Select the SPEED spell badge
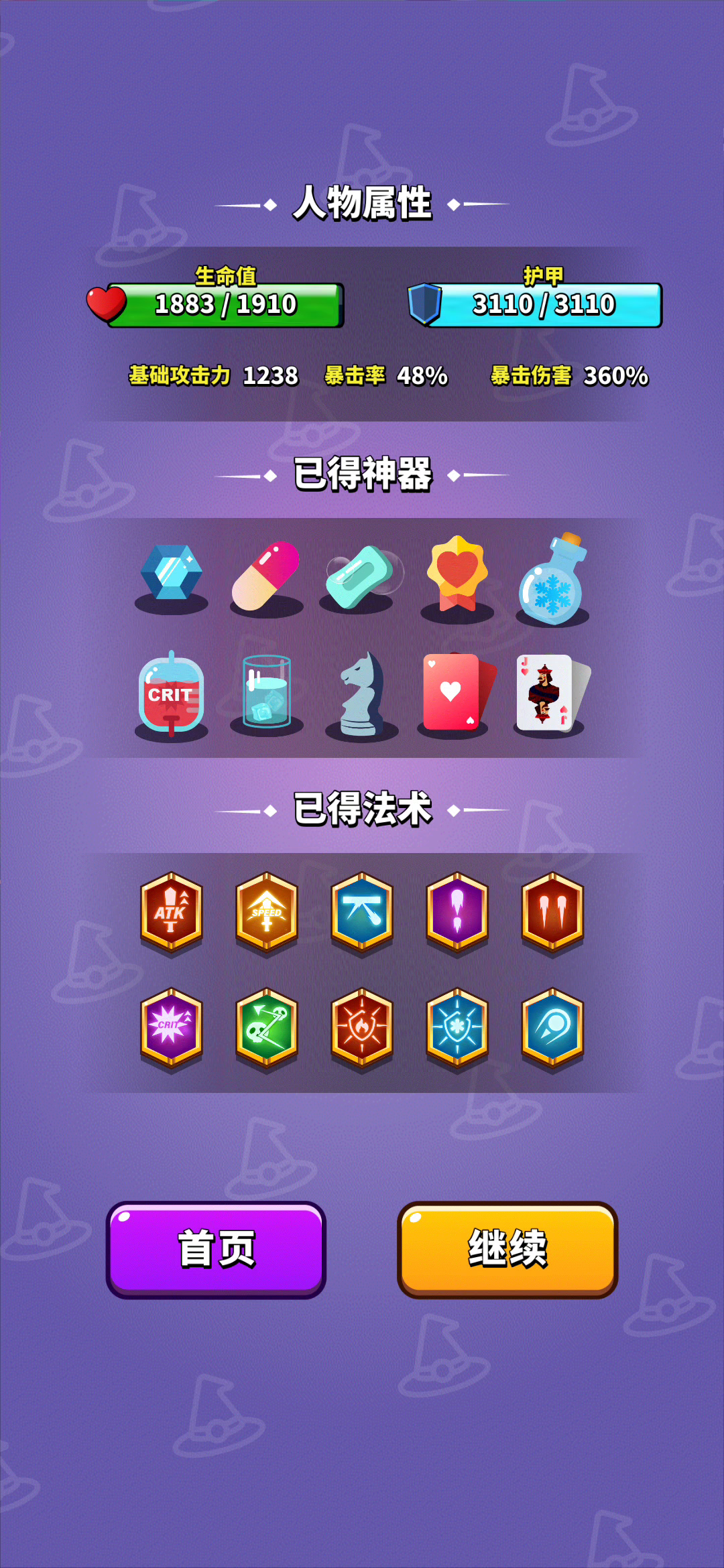724x1568 pixels. 267,912
